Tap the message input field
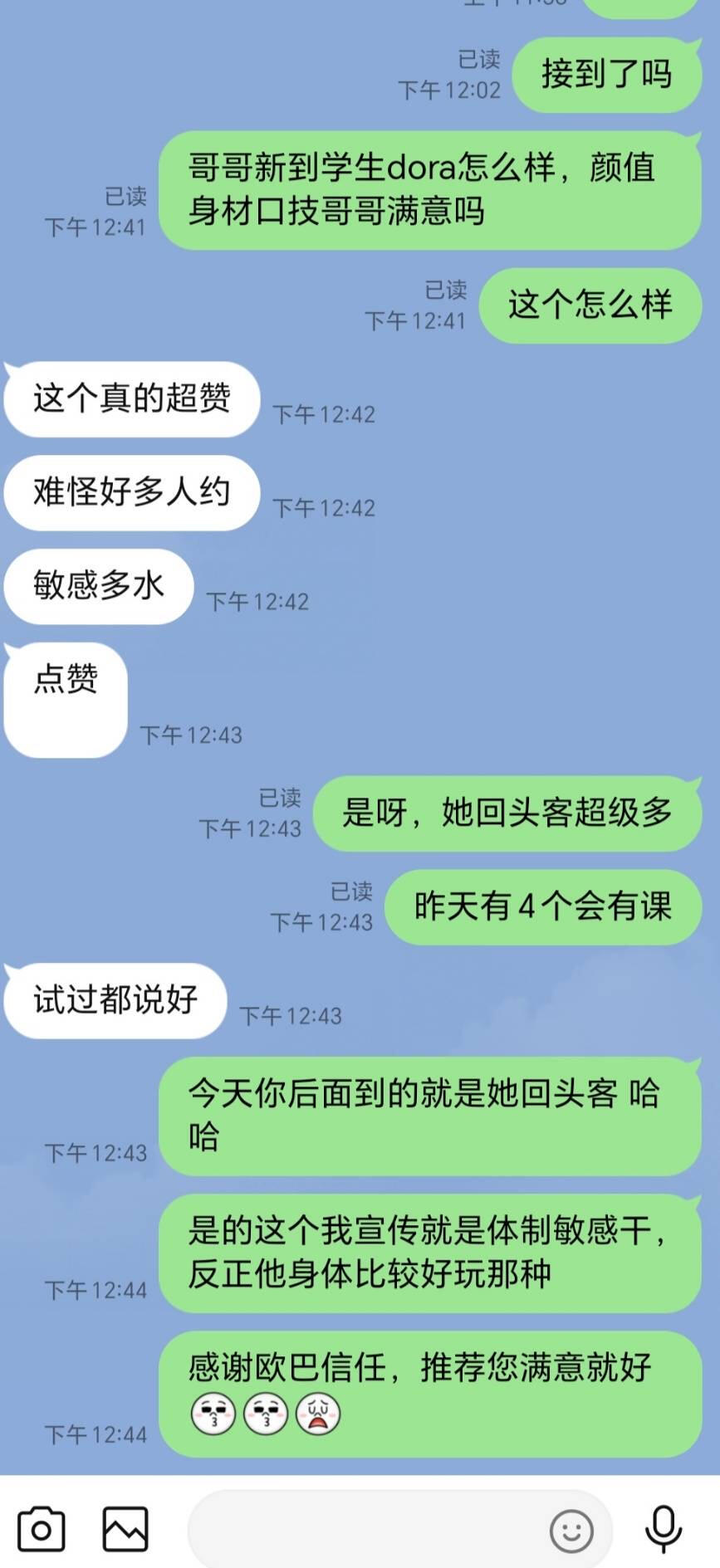The width and height of the screenshot is (720, 1568). (365, 1529)
